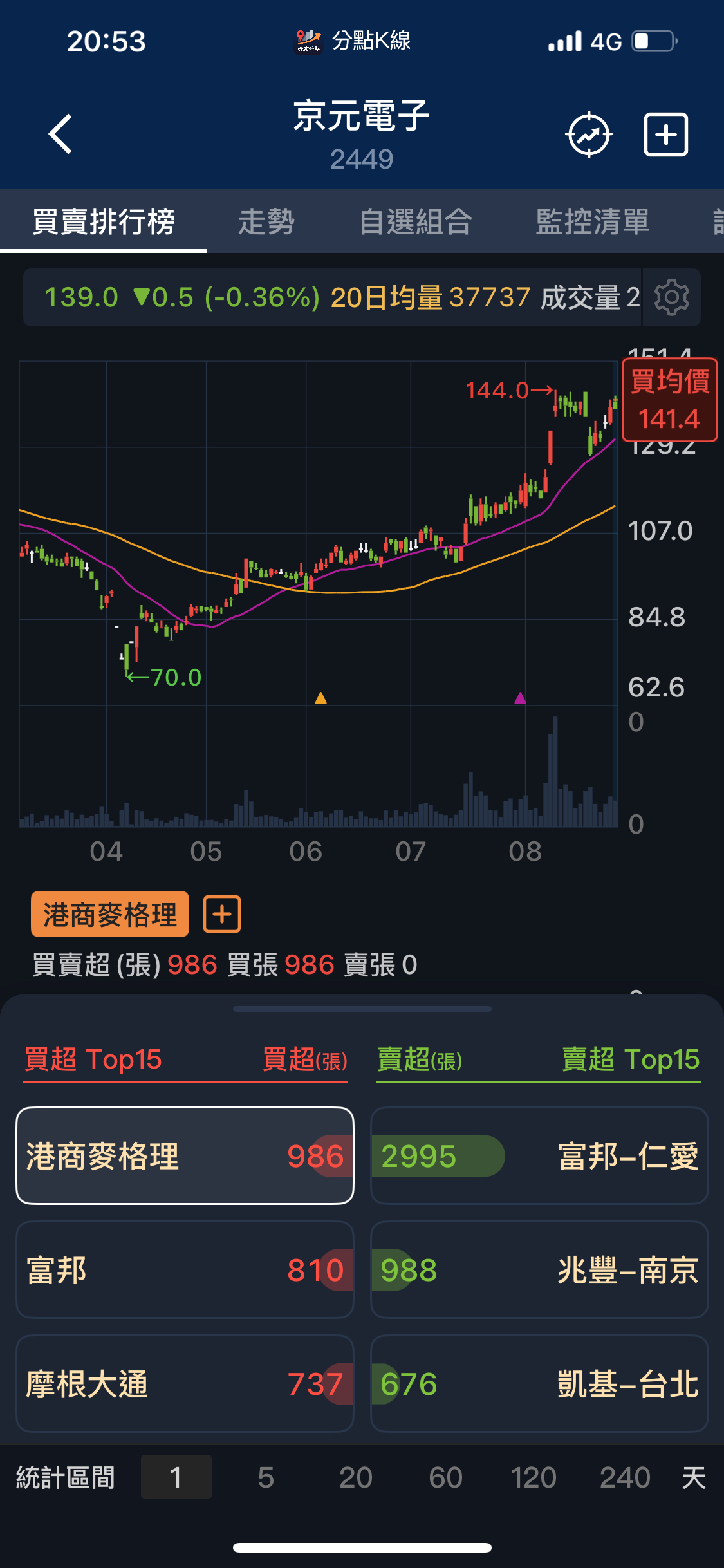This screenshot has height=1568, width=724.
Task: Switch statistics interval to 240 days
Action: 625,1477
